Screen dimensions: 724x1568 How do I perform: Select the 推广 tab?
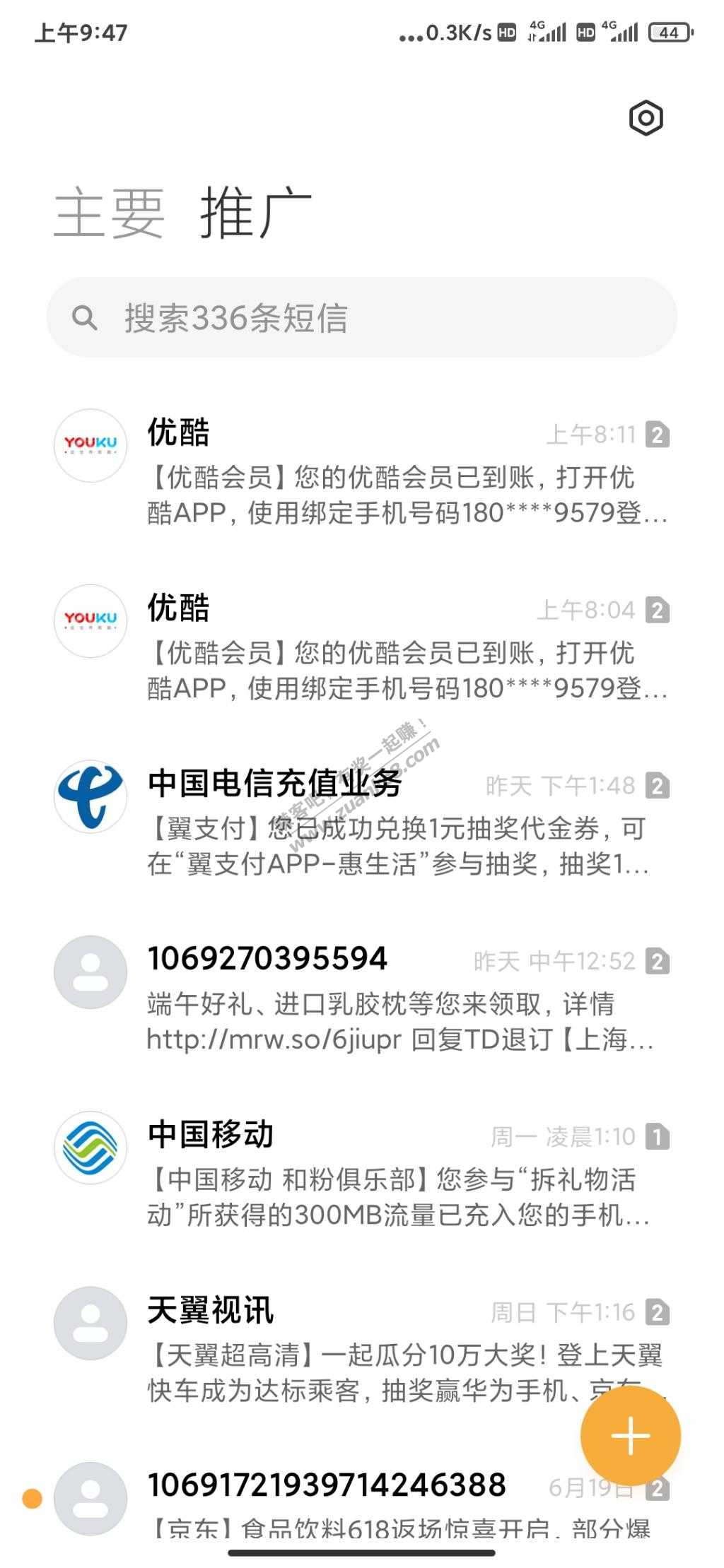(255, 213)
